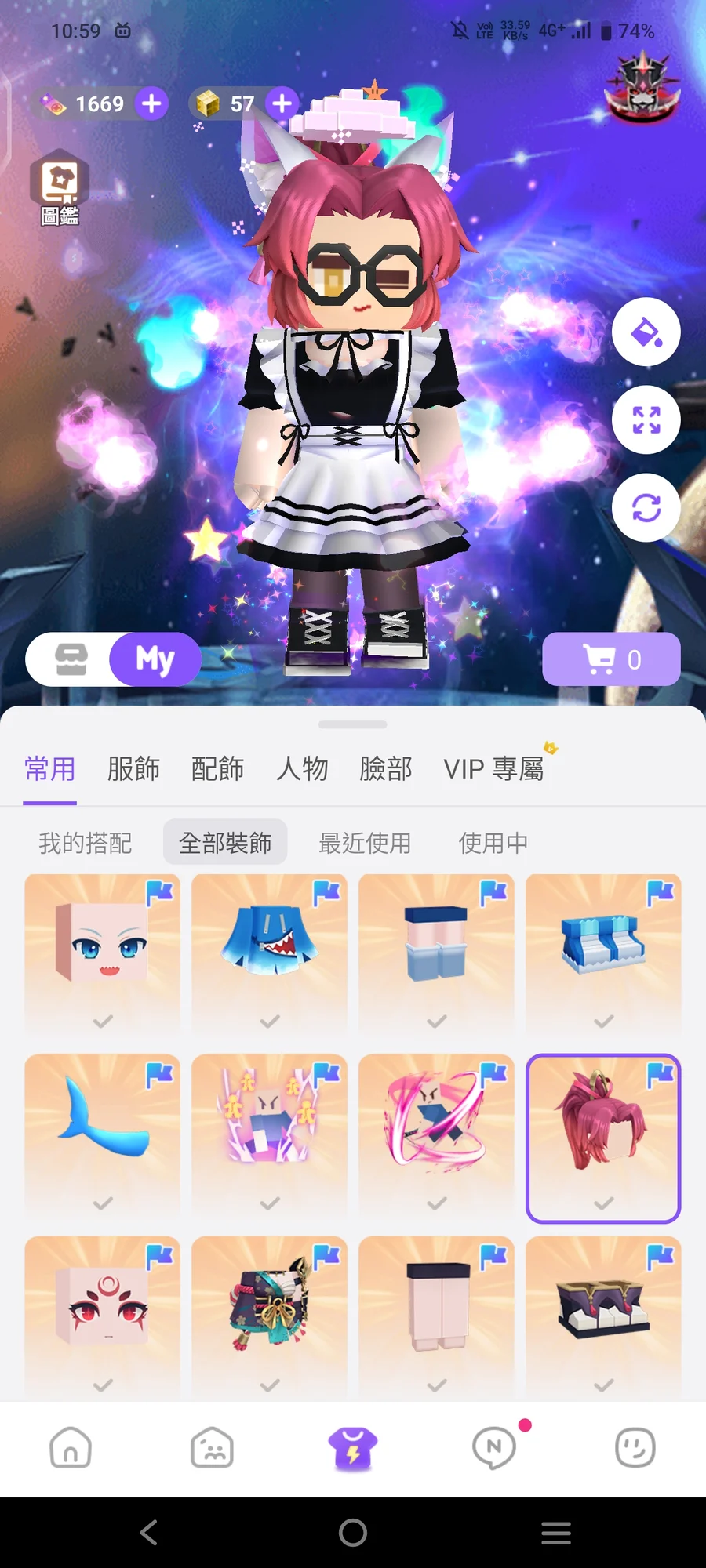Screen dimensions: 706x1568
Task: Show items under 使用中
Action: (x=493, y=843)
